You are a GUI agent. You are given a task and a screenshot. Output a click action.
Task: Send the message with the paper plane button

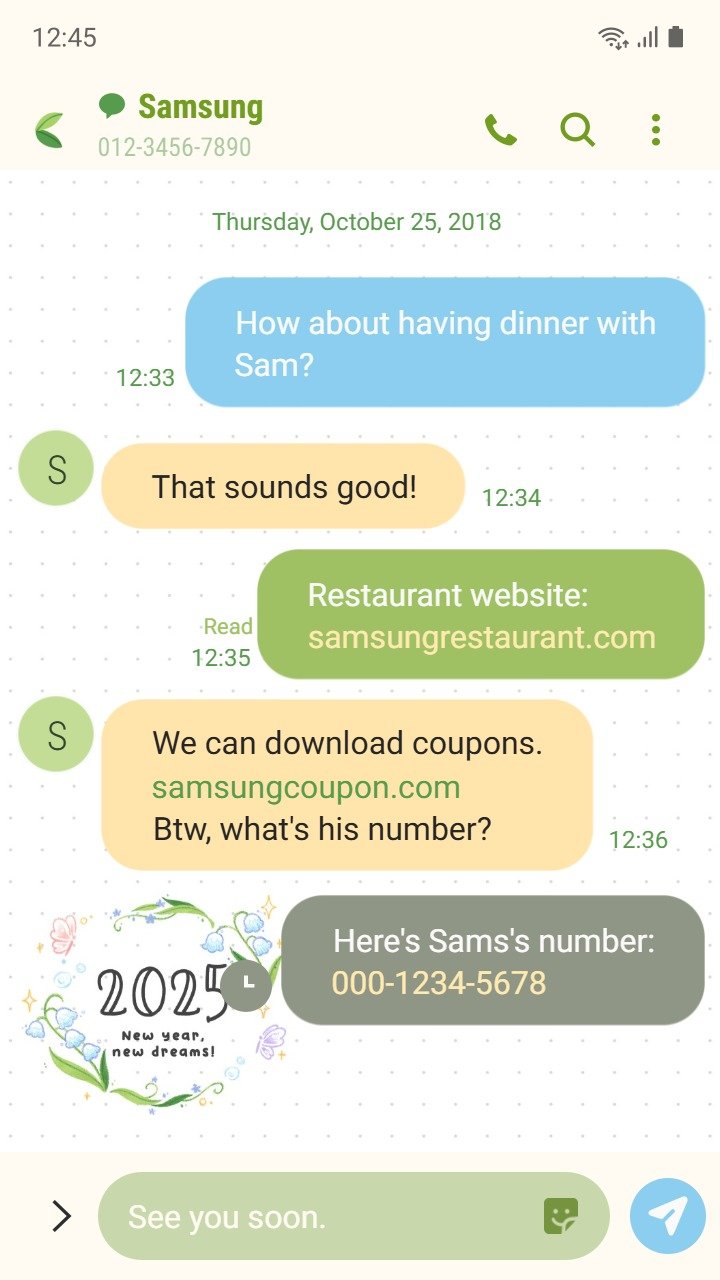[668, 1216]
